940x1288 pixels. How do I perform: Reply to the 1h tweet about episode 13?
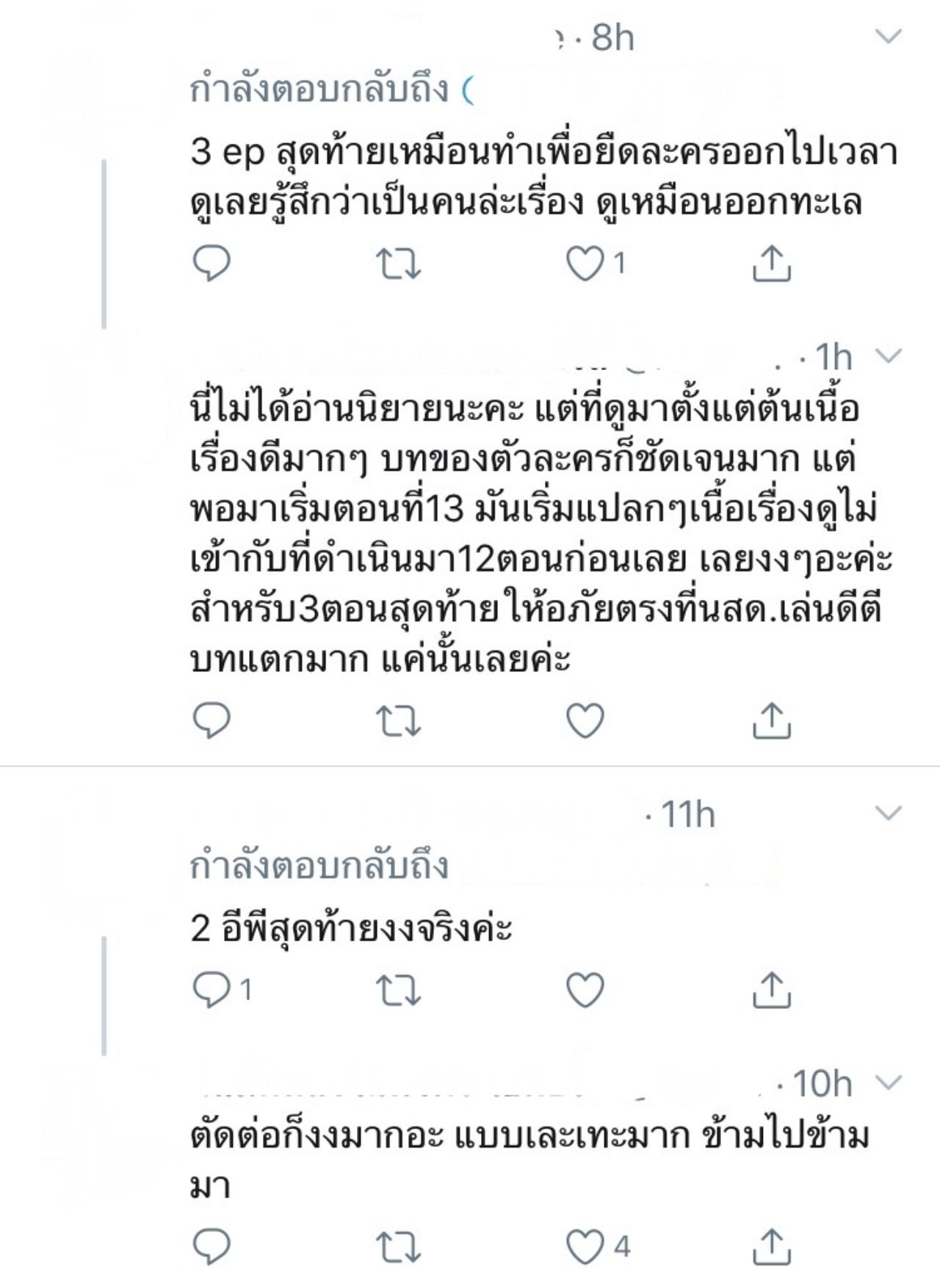click(x=211, y=720)
